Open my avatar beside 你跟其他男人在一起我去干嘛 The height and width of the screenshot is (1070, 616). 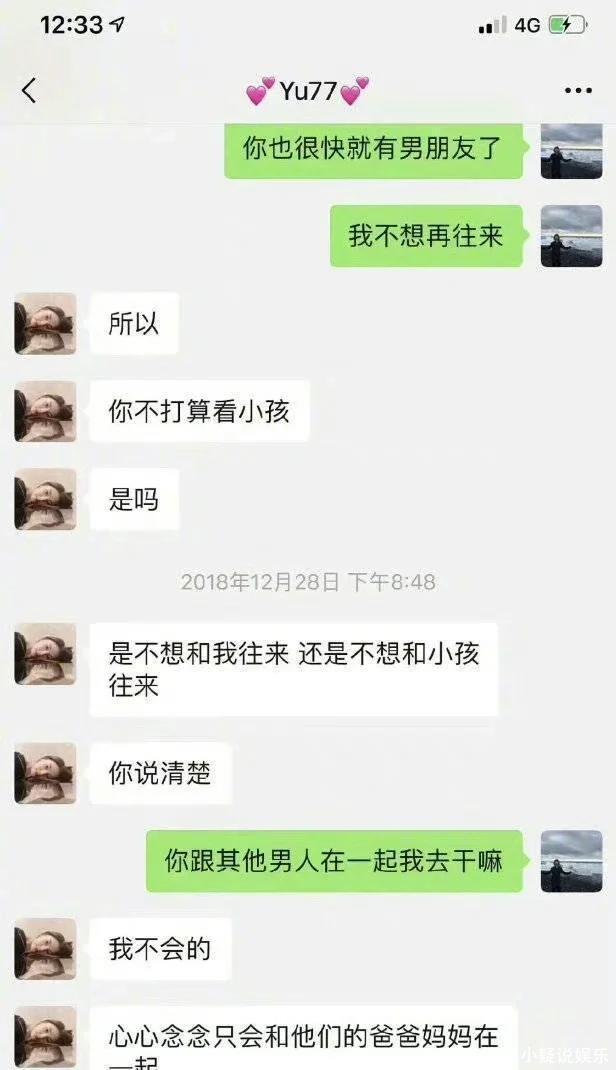pyautogui.click(x=571, y=861)
